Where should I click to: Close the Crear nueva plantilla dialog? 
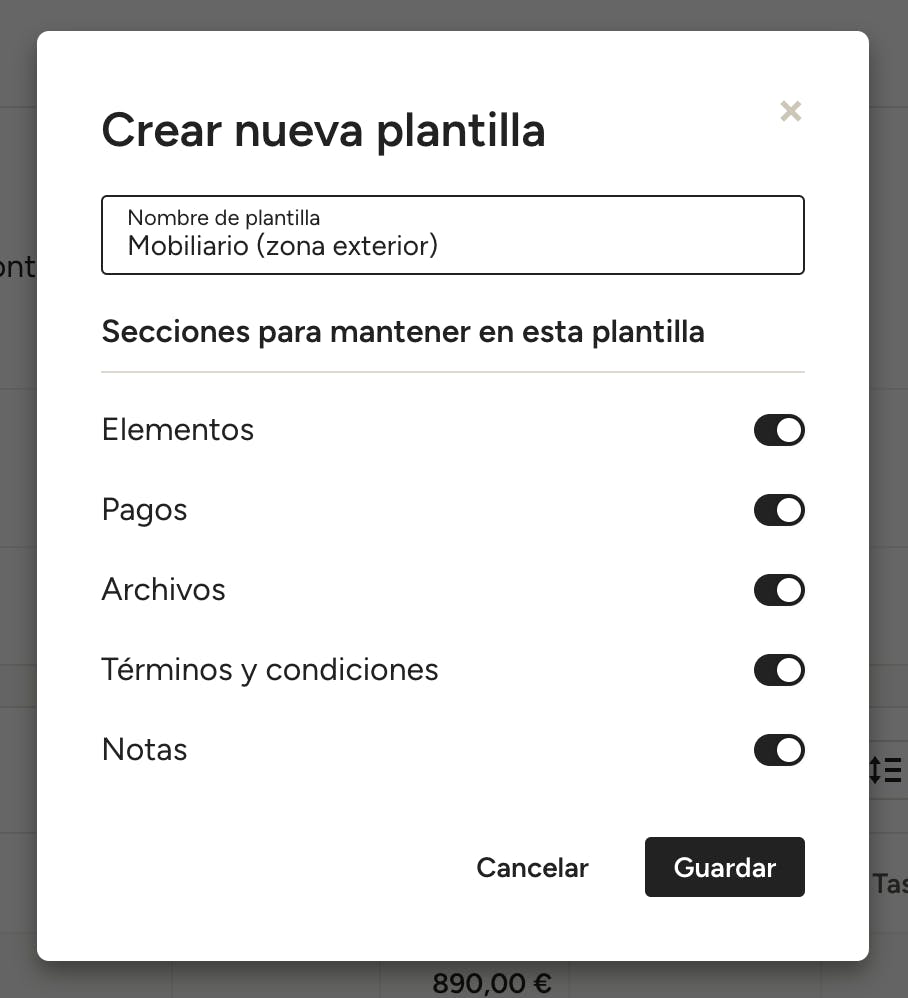pos(790,111)
